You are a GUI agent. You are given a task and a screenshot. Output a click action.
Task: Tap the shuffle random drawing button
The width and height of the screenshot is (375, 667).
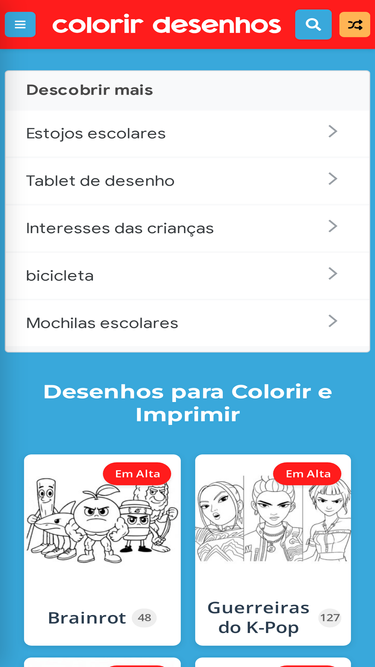(355, 25)
